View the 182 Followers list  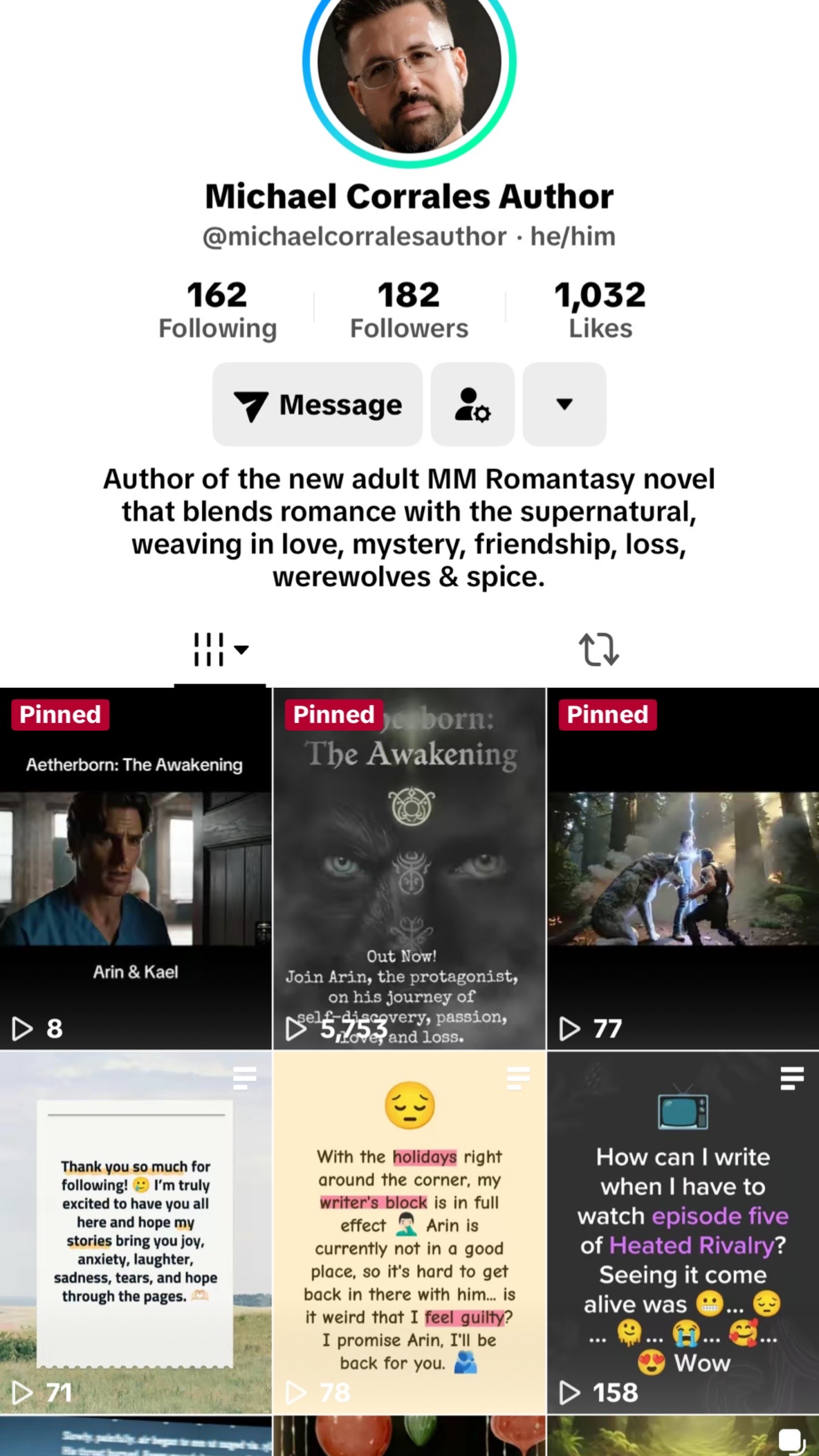pos(409,310)
